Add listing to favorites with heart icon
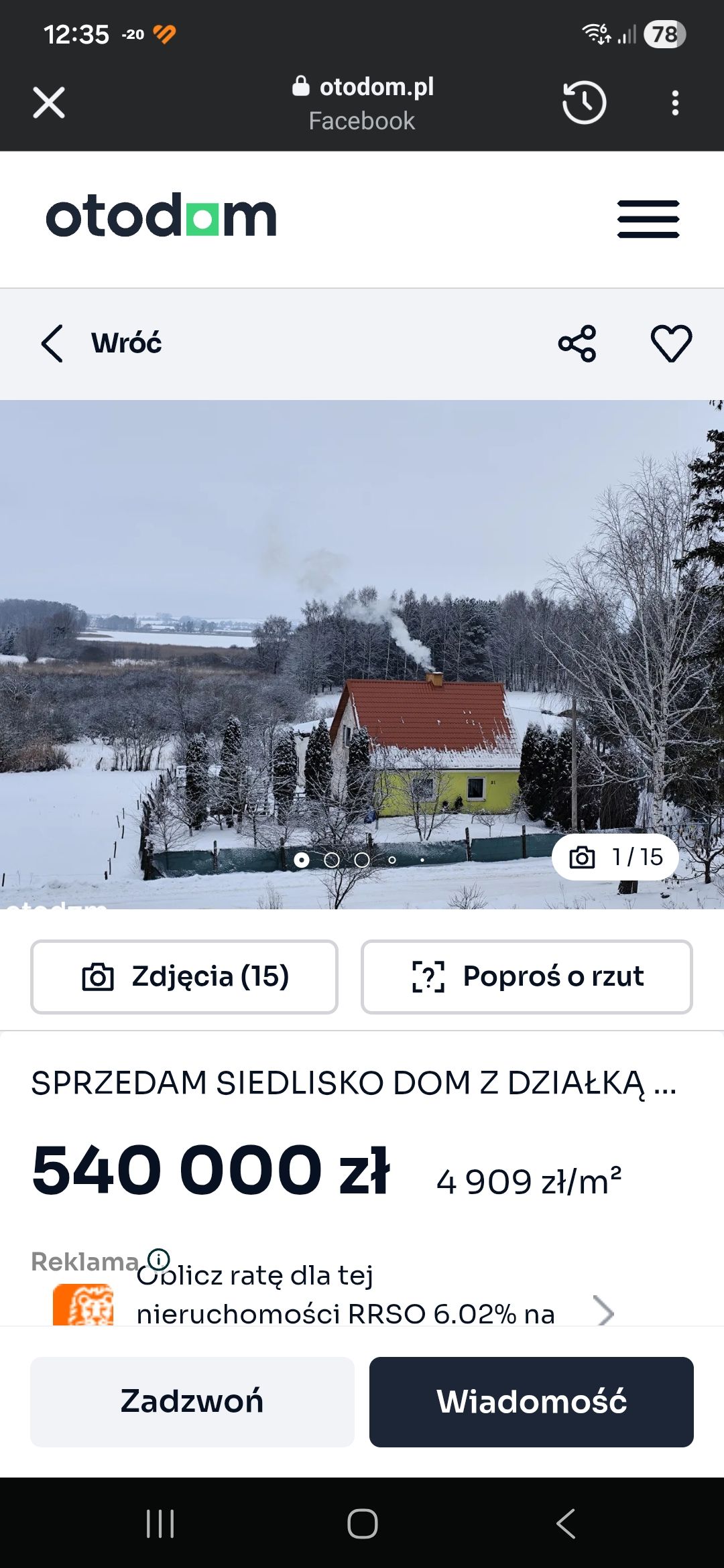 click(672, 344)
